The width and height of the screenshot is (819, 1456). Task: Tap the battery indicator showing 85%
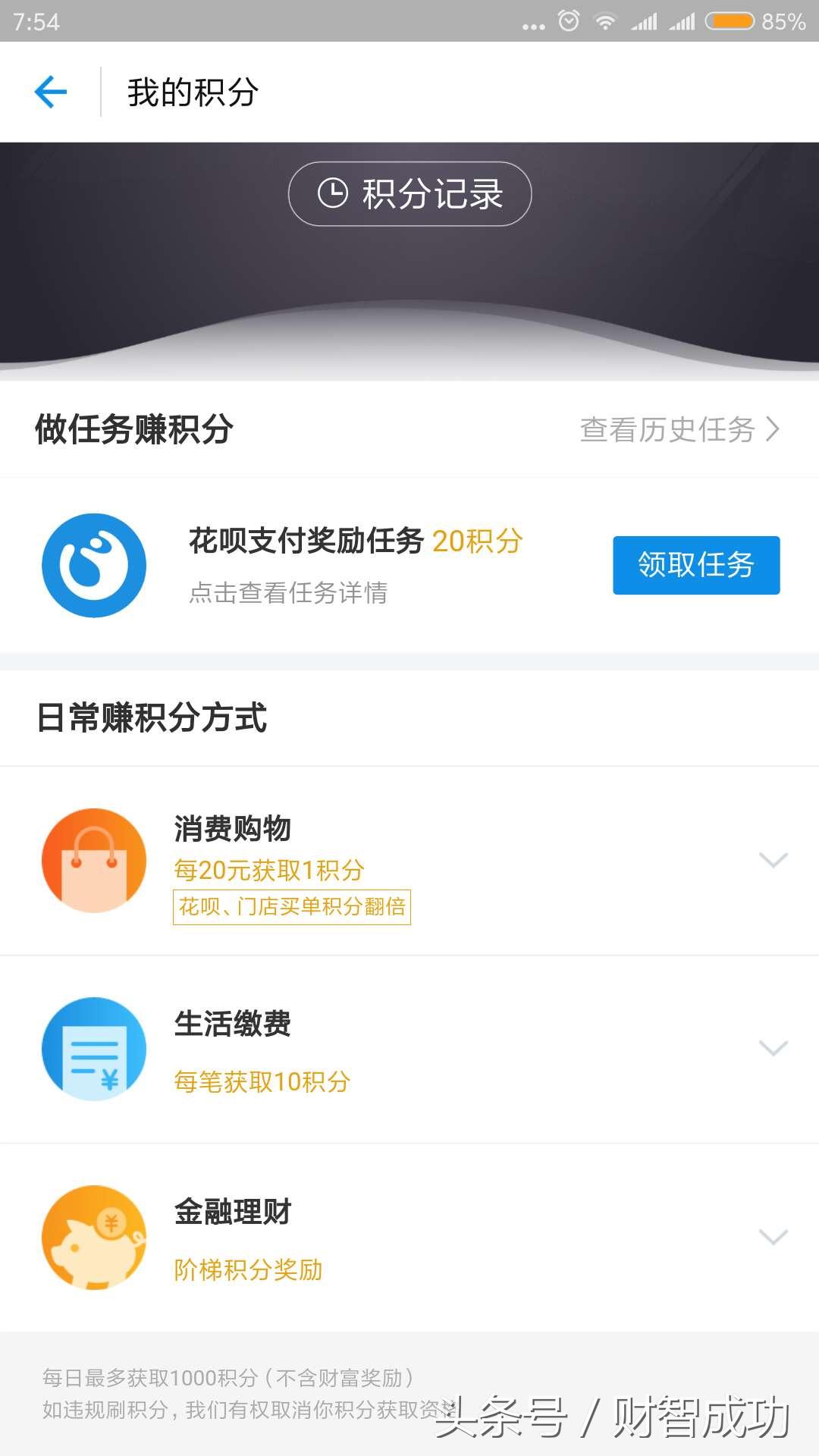point(730,20)
